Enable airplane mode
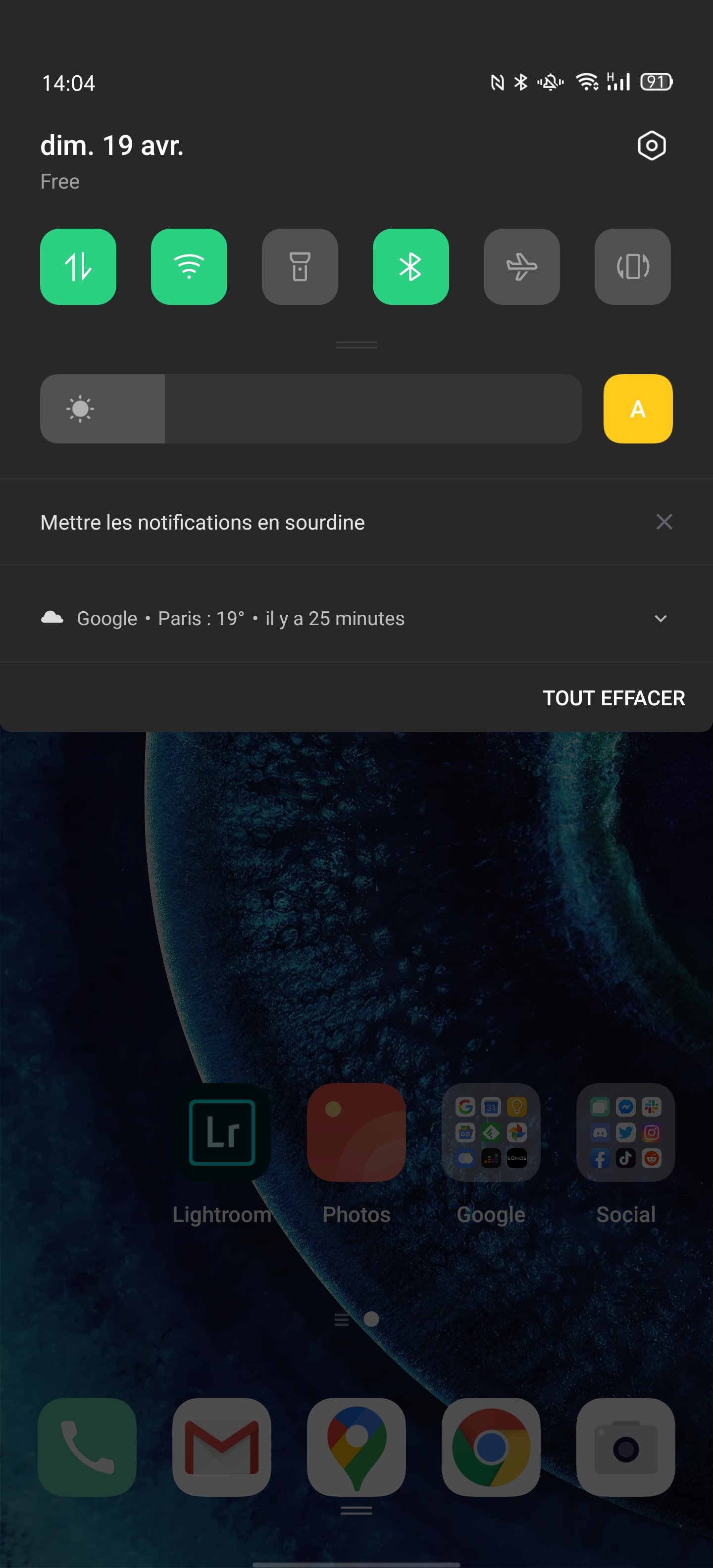This screenshot has height=1568, width=713. pos(521,267)
